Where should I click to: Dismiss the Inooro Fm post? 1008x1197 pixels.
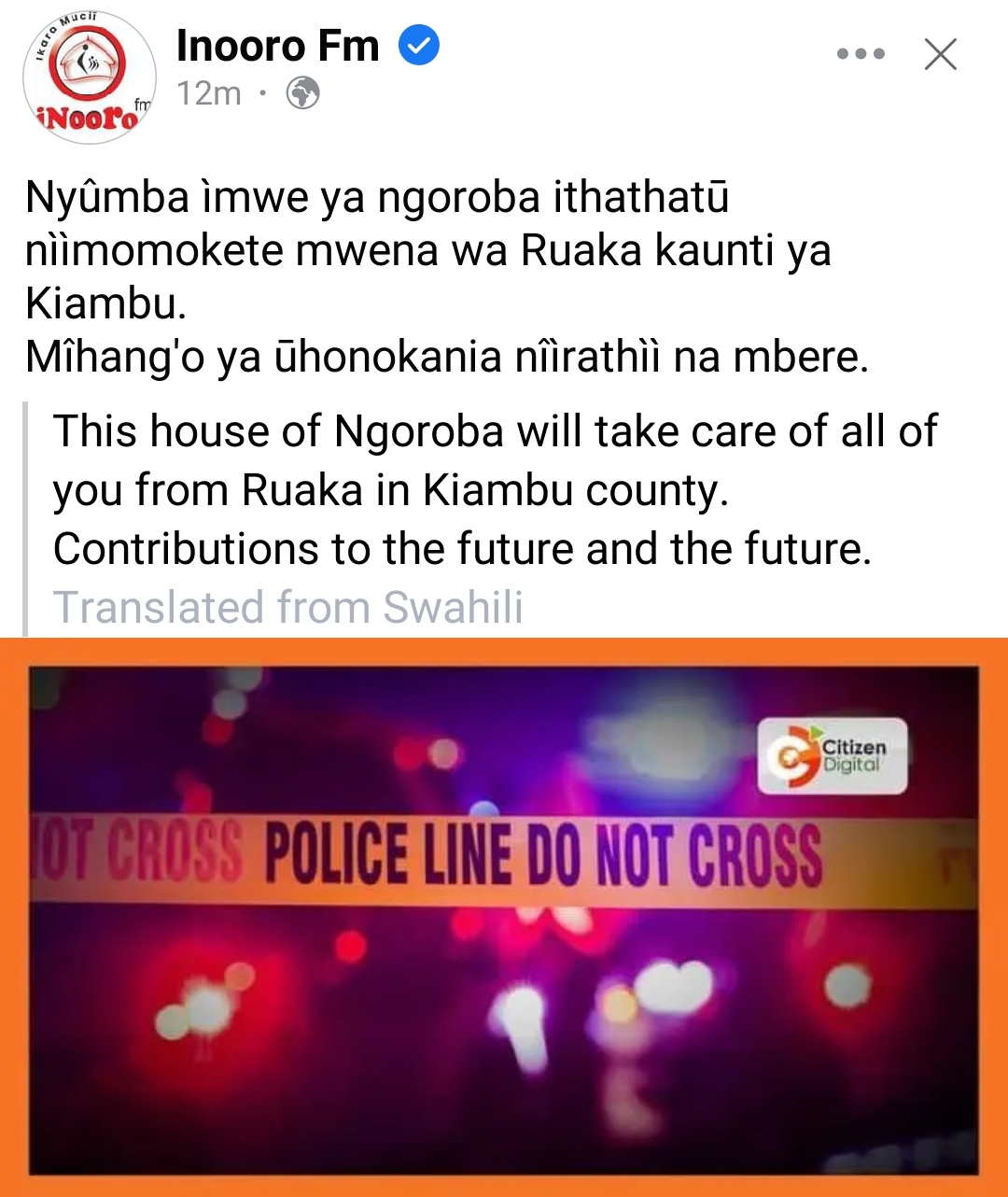(x=940, y=54)
